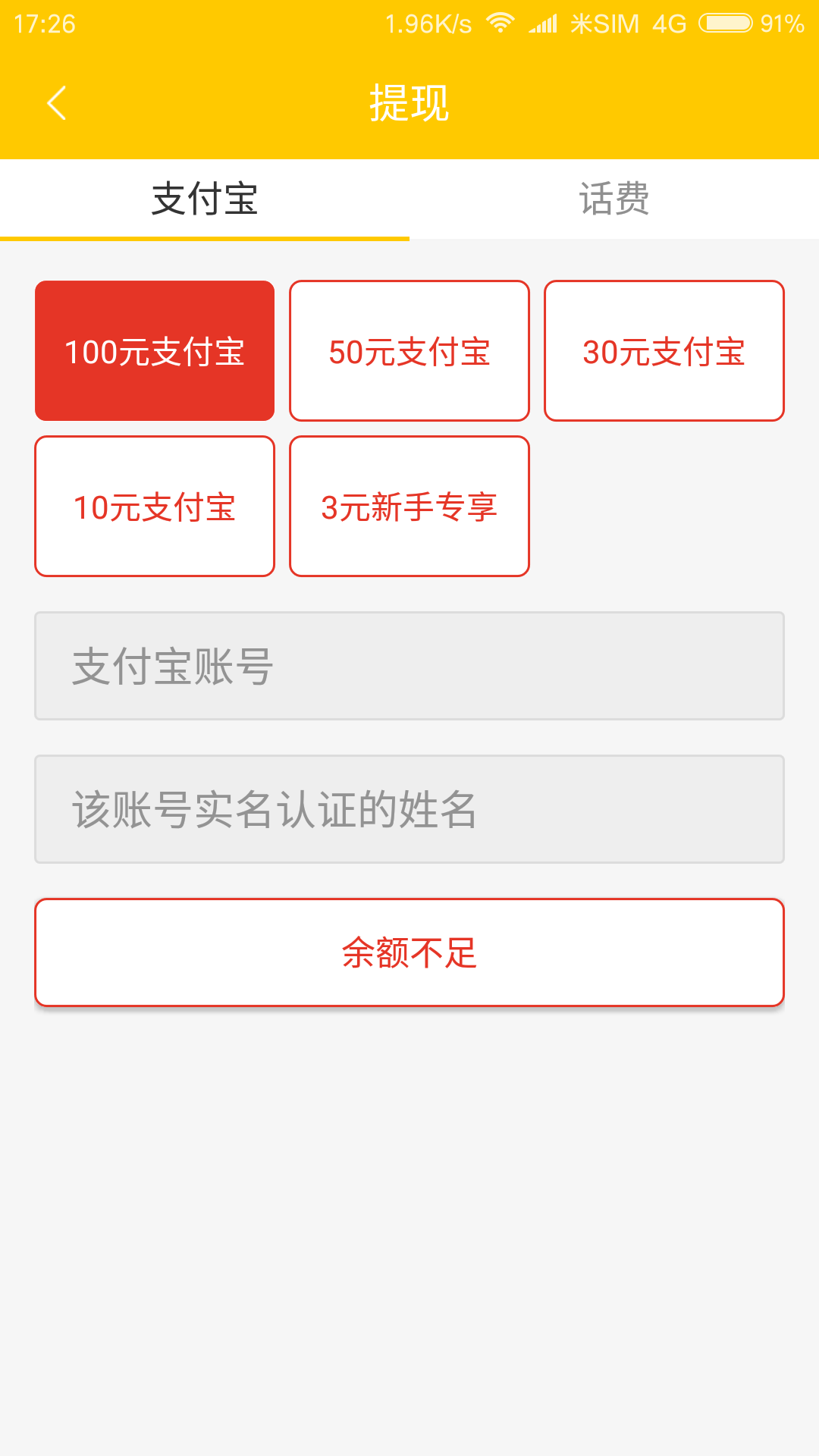This screenshot has width=819, height=1456.
Task: Choose the 3元新手专享 option
Action: [x=409, y=507]
